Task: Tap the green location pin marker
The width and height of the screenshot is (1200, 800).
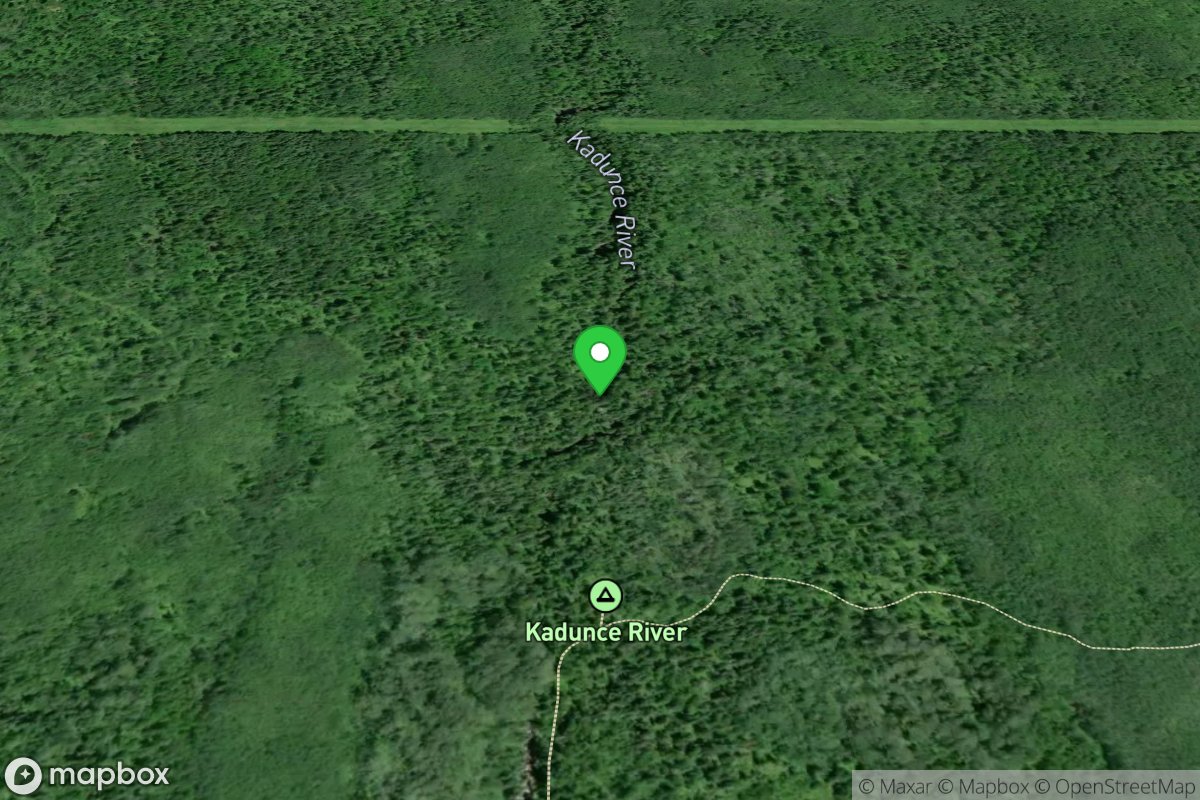Action: point(599,358)
